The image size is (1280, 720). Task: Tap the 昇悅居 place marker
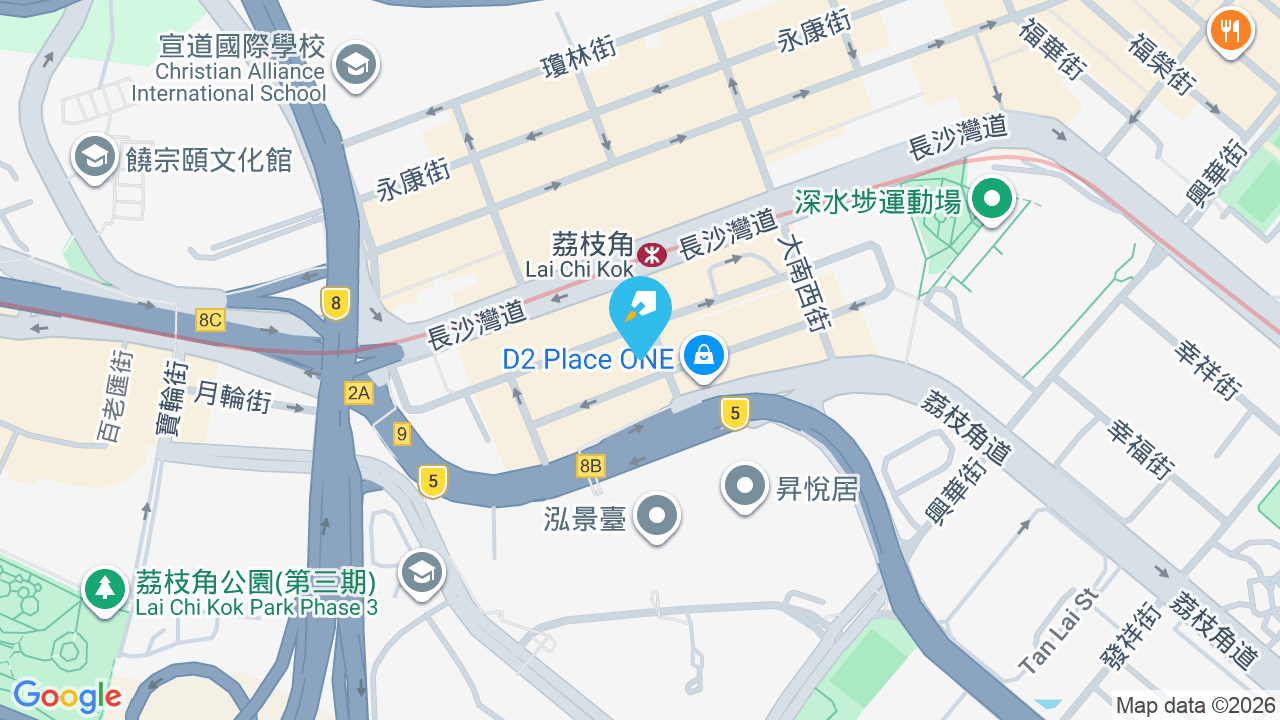744,487
